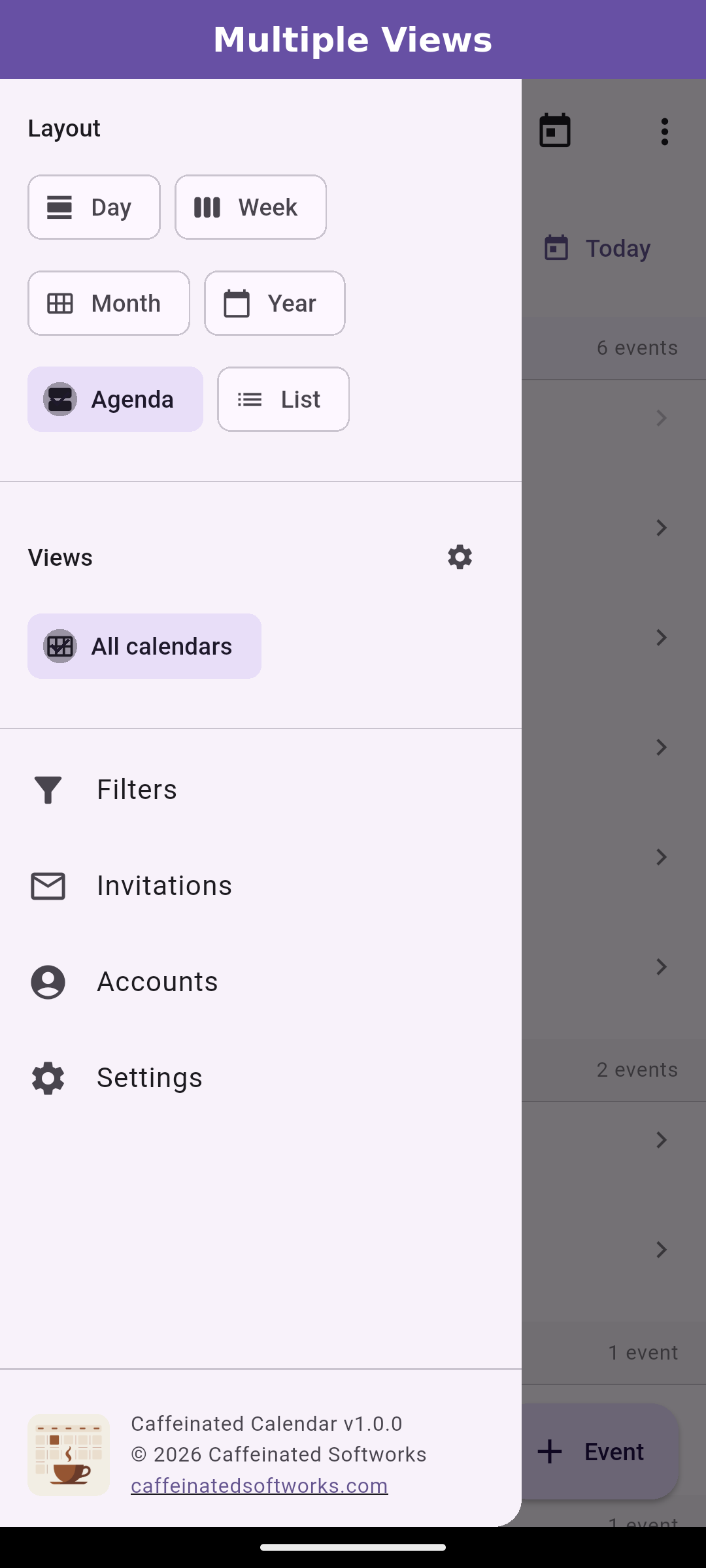
Task: Open Filters
Action: click(137, 790)
